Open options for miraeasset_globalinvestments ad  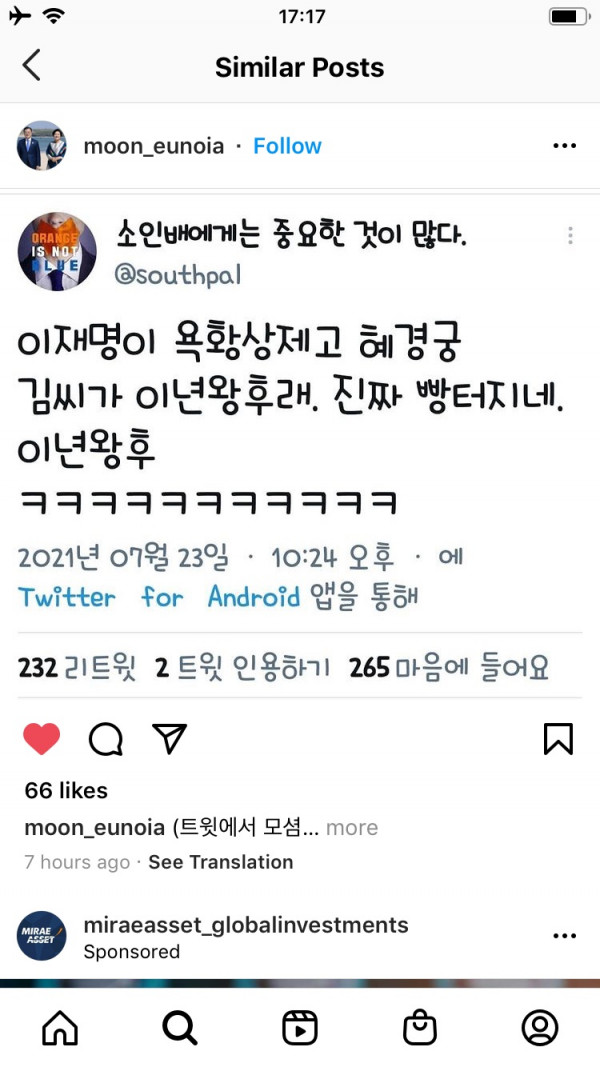(564, 936)
